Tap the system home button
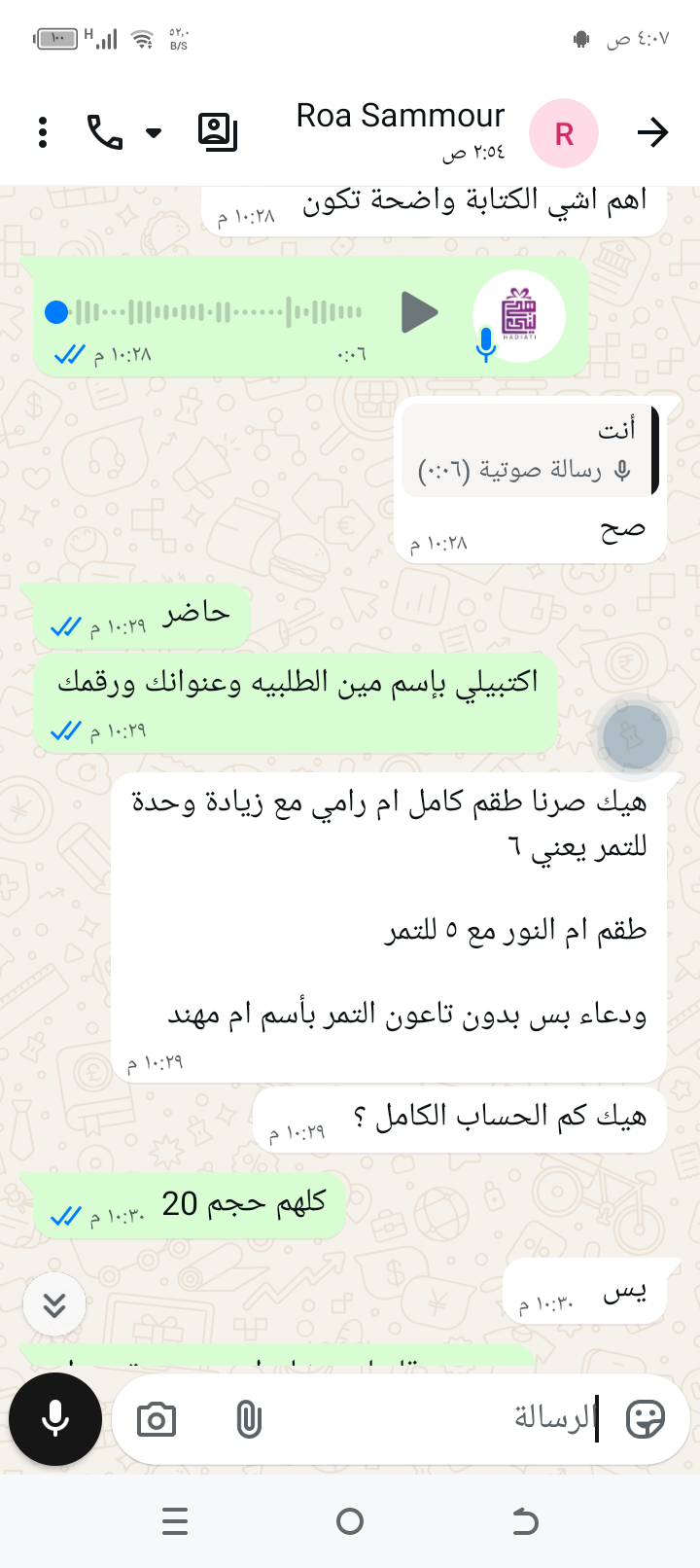Viewport: 700px width, 1568px height. pyautogui.click(x=350, y=1521)
